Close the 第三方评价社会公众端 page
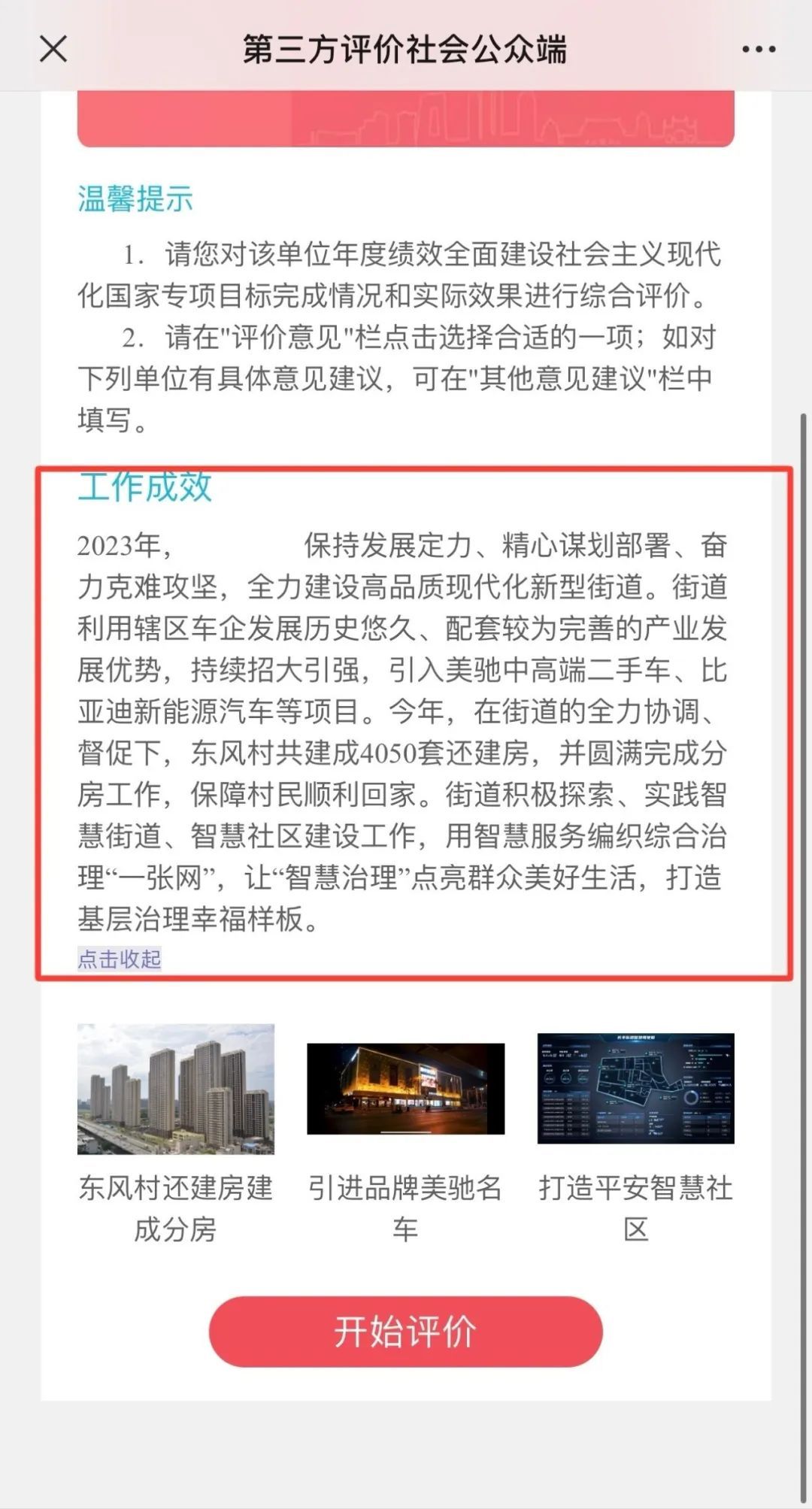 [53, 50]
